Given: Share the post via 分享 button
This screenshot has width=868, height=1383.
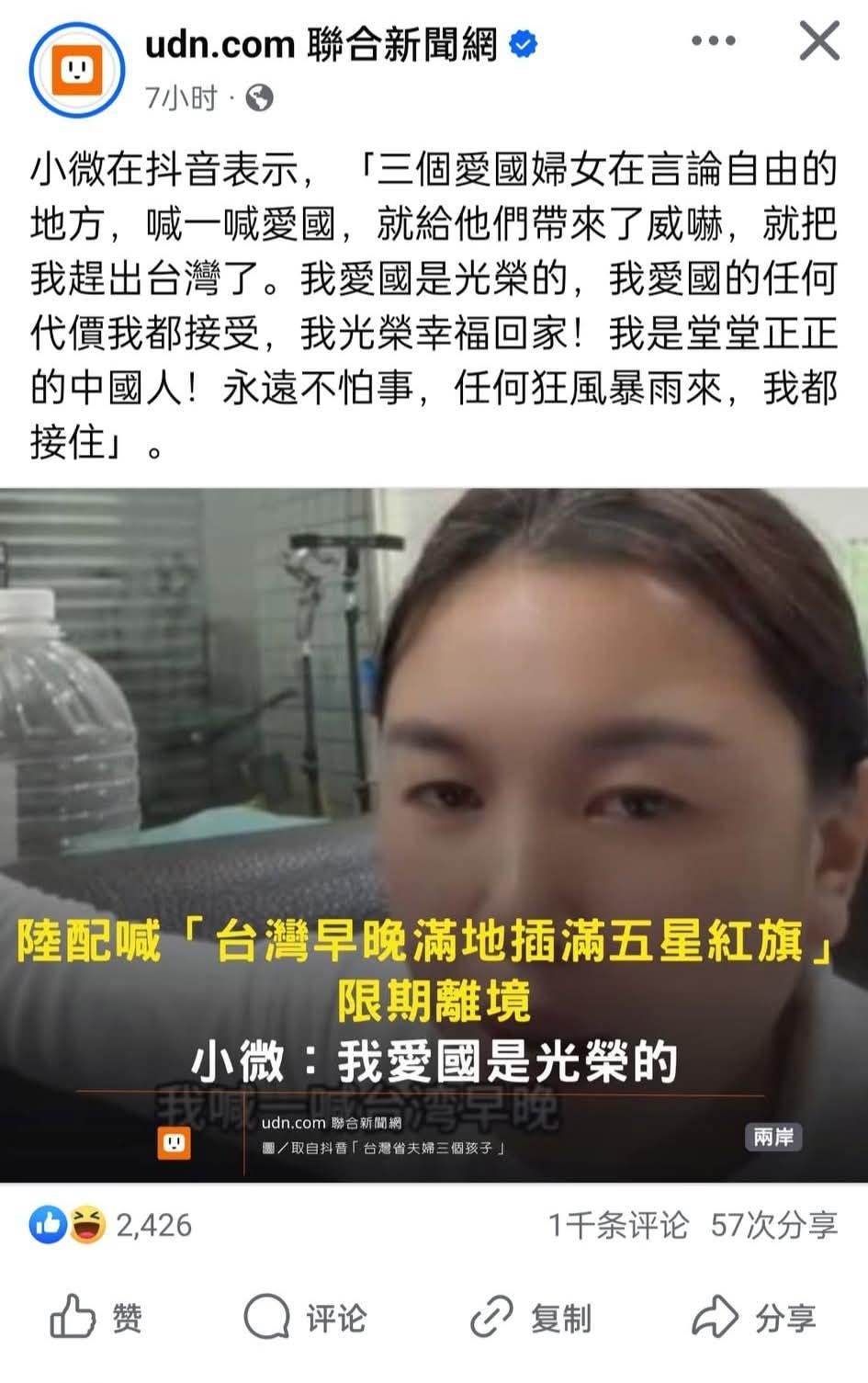Looking at the screenshot, I should (x=753, y=1318).
